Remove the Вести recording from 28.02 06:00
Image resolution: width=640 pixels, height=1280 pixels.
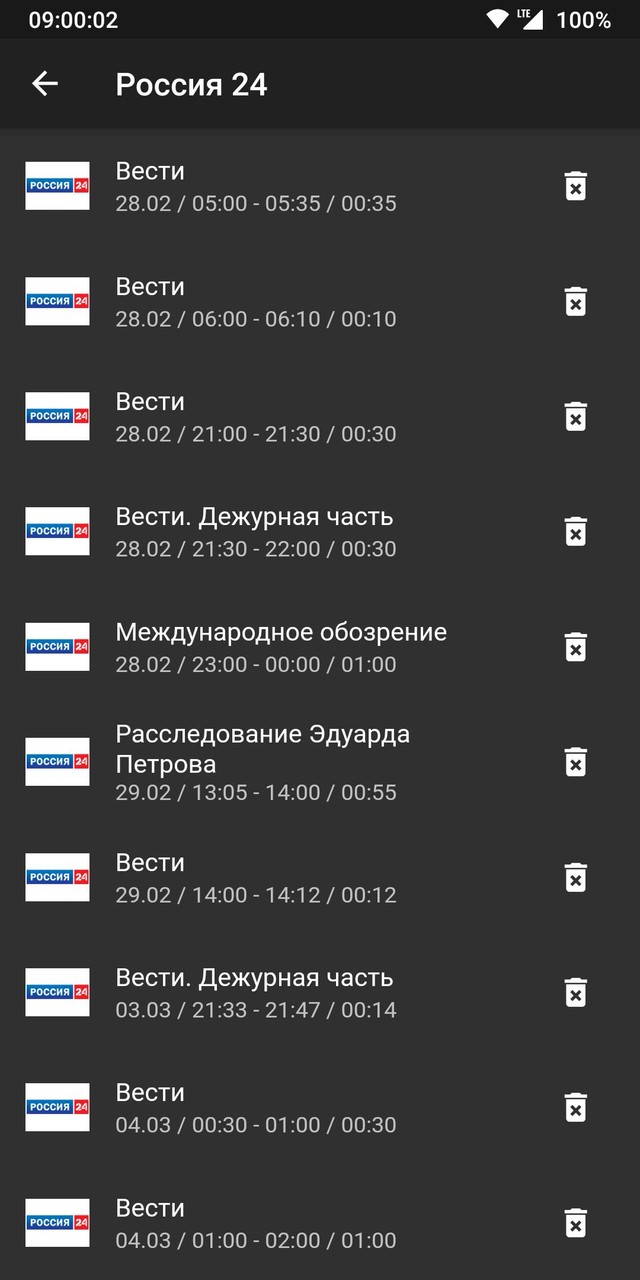[x=575, y=301]
